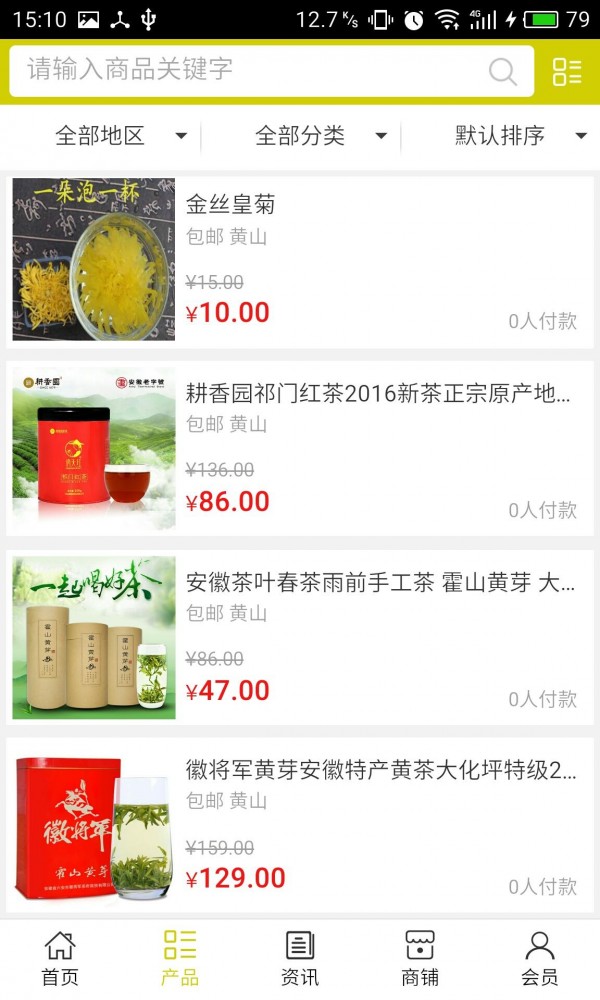Open the list view toggle icon
The width and height of the screenshot is (600, 1000).
[566, 71]
